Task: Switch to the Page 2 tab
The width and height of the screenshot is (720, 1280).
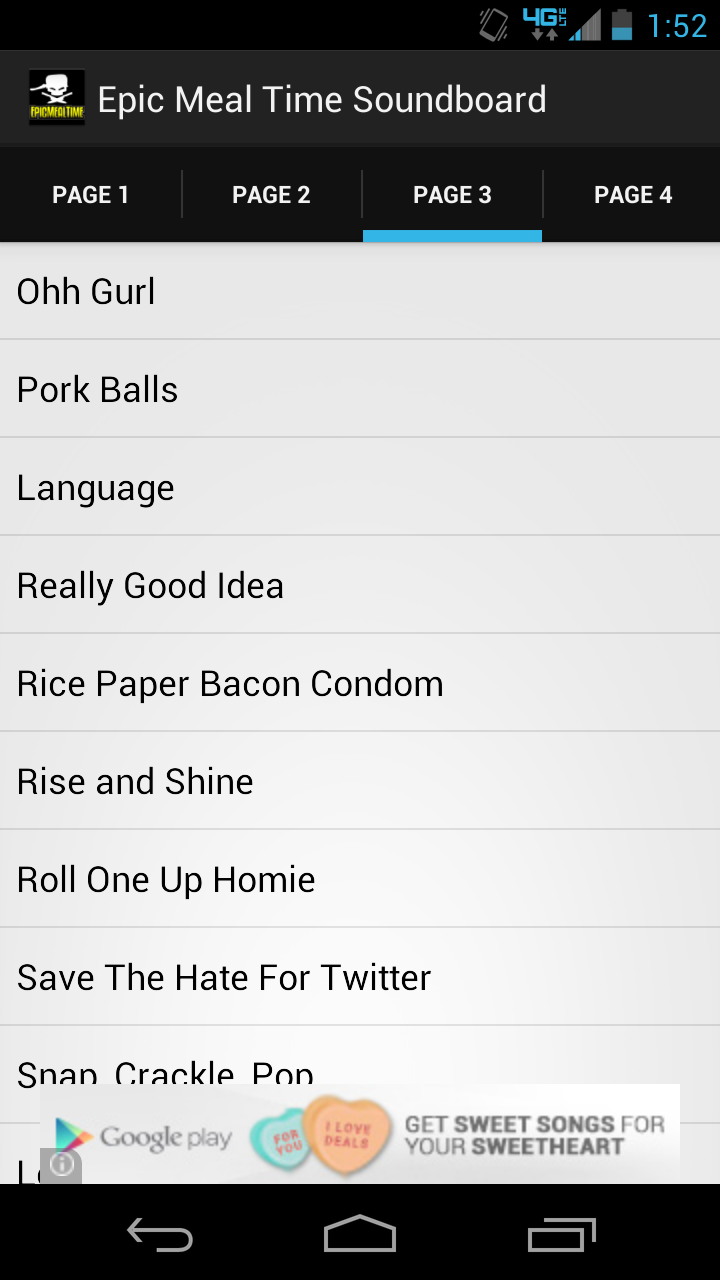Action: (x=271, y=195)
